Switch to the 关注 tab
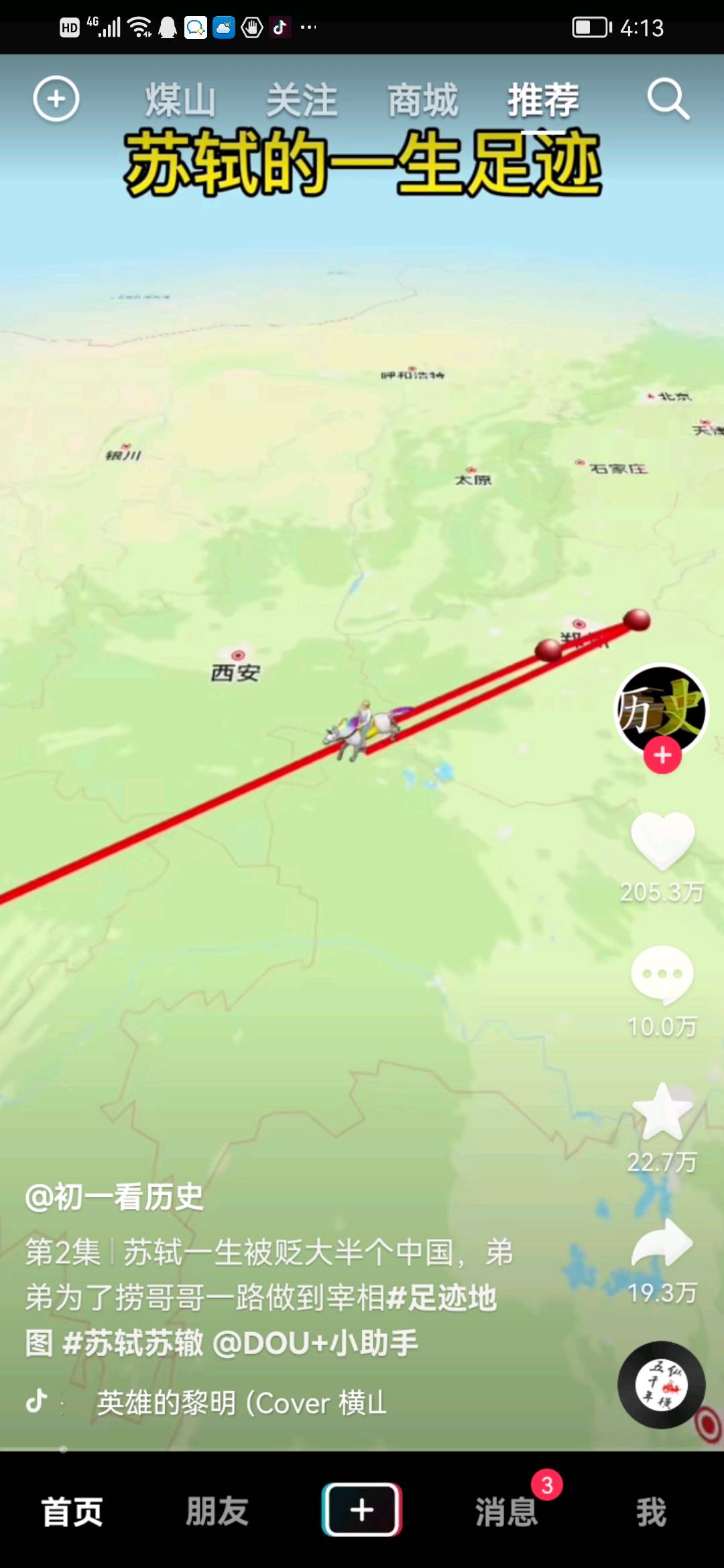The width and height of the screenshot is (724, 1568). coord(302,101)
